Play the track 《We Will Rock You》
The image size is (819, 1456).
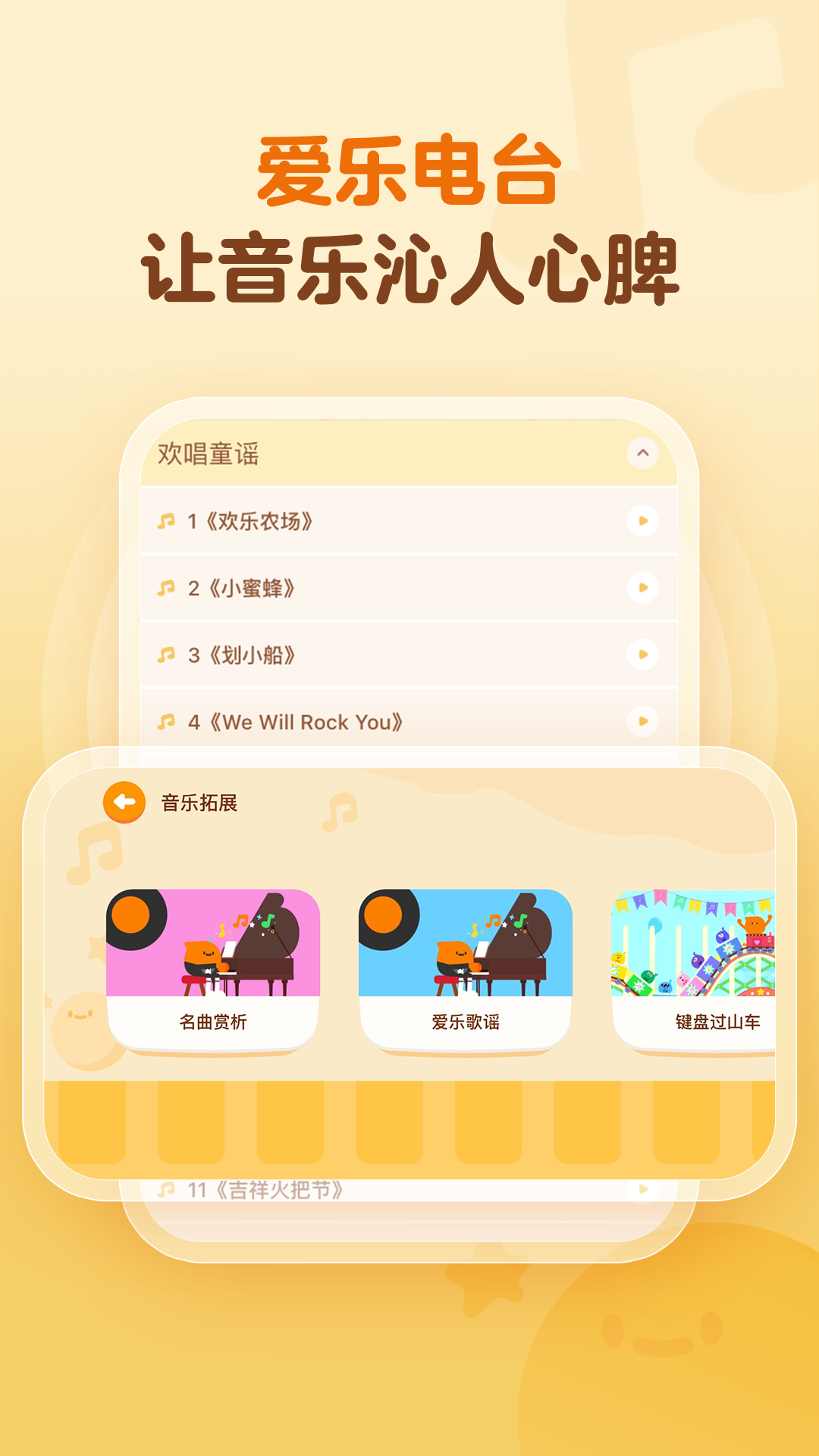pos(643,722)
